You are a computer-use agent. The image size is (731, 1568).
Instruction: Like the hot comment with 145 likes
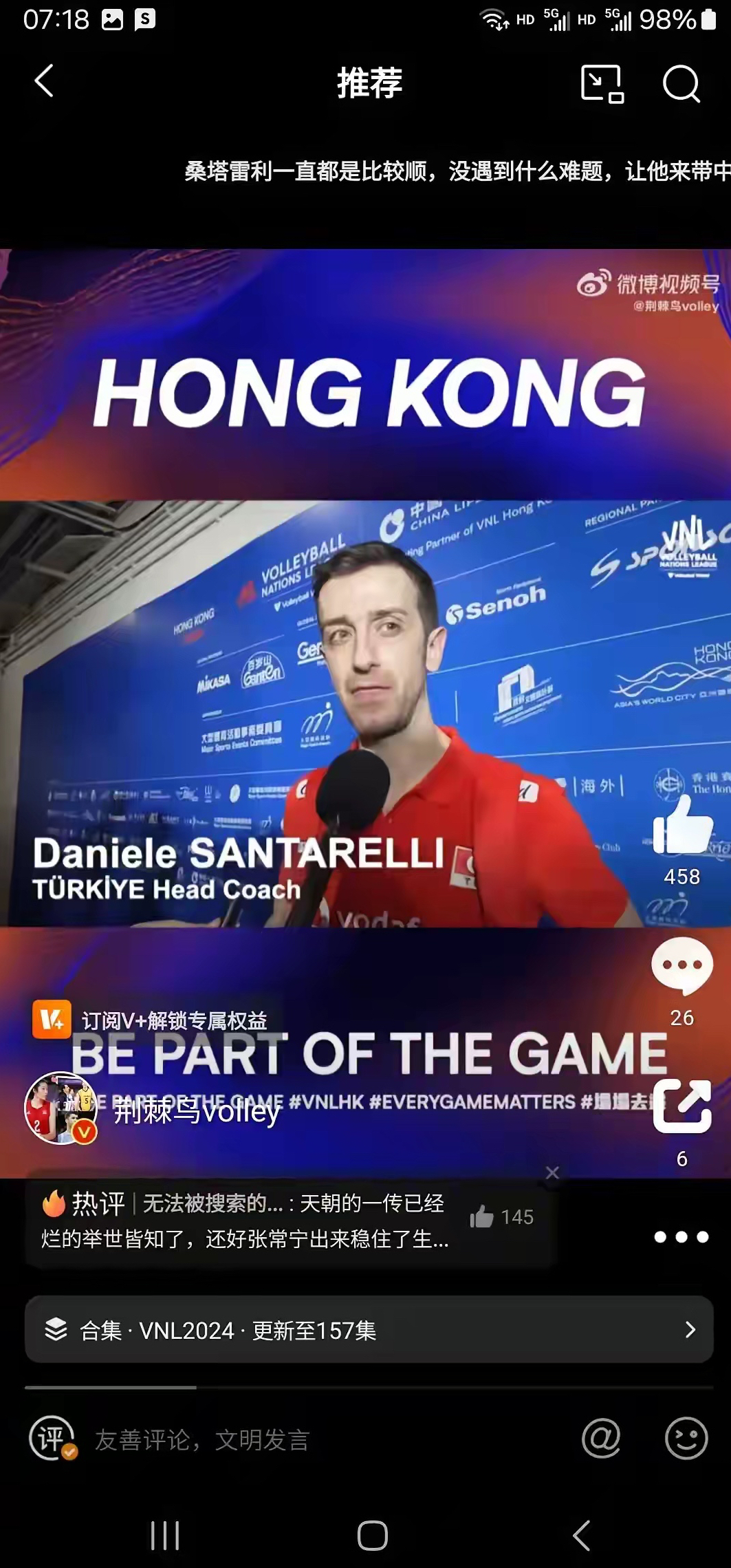pos(483,1217)
